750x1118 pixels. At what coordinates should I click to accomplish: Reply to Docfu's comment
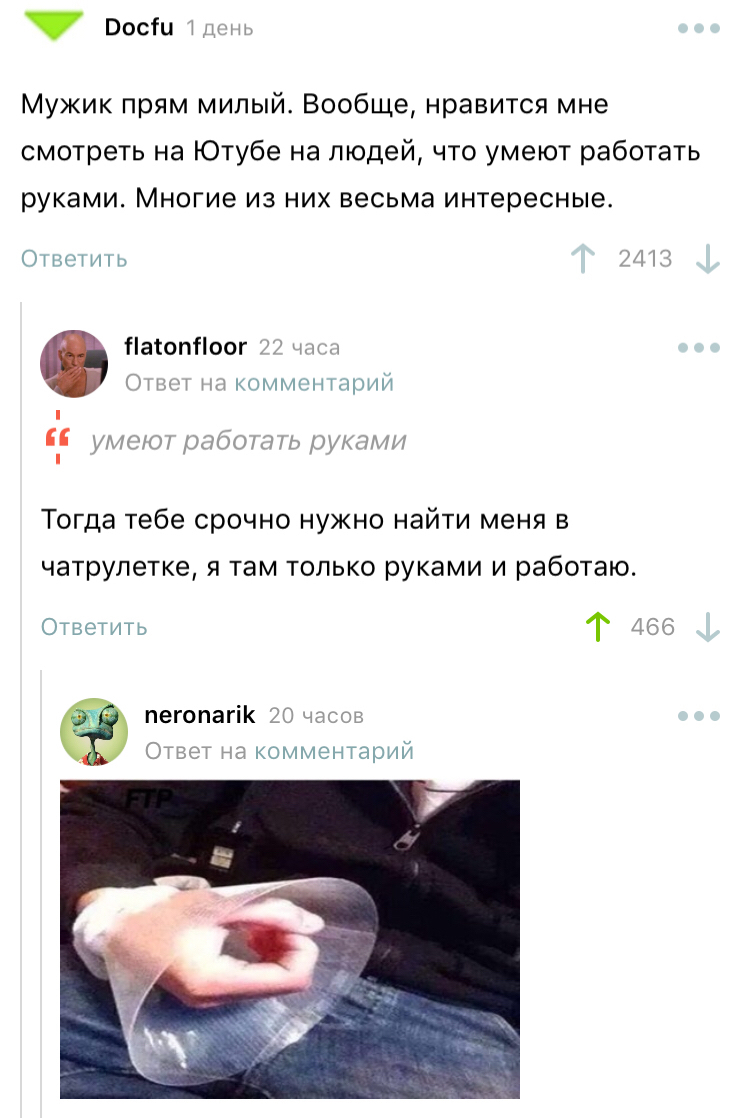74,259
